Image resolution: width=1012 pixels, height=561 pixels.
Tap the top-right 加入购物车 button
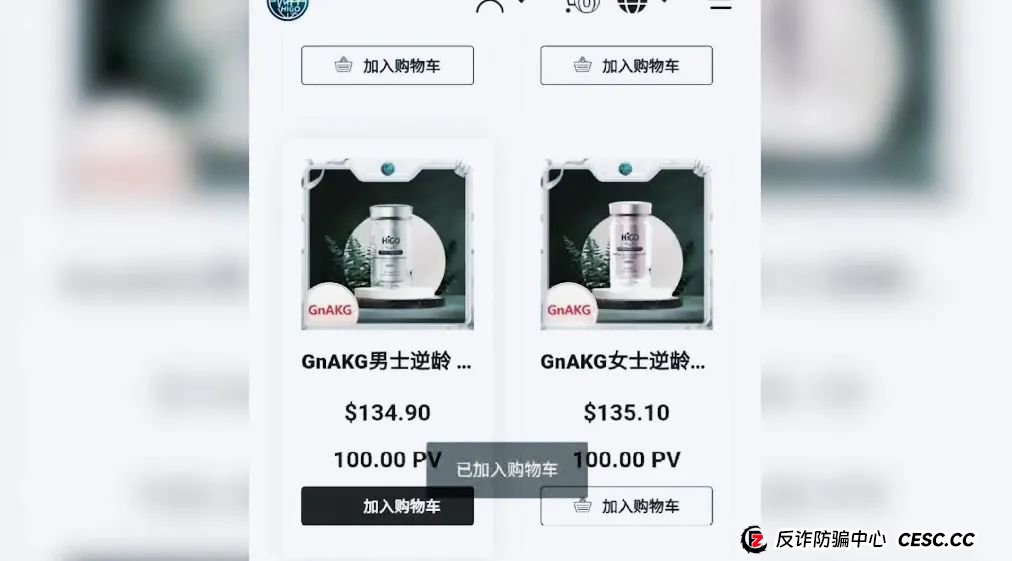(626, 66)
